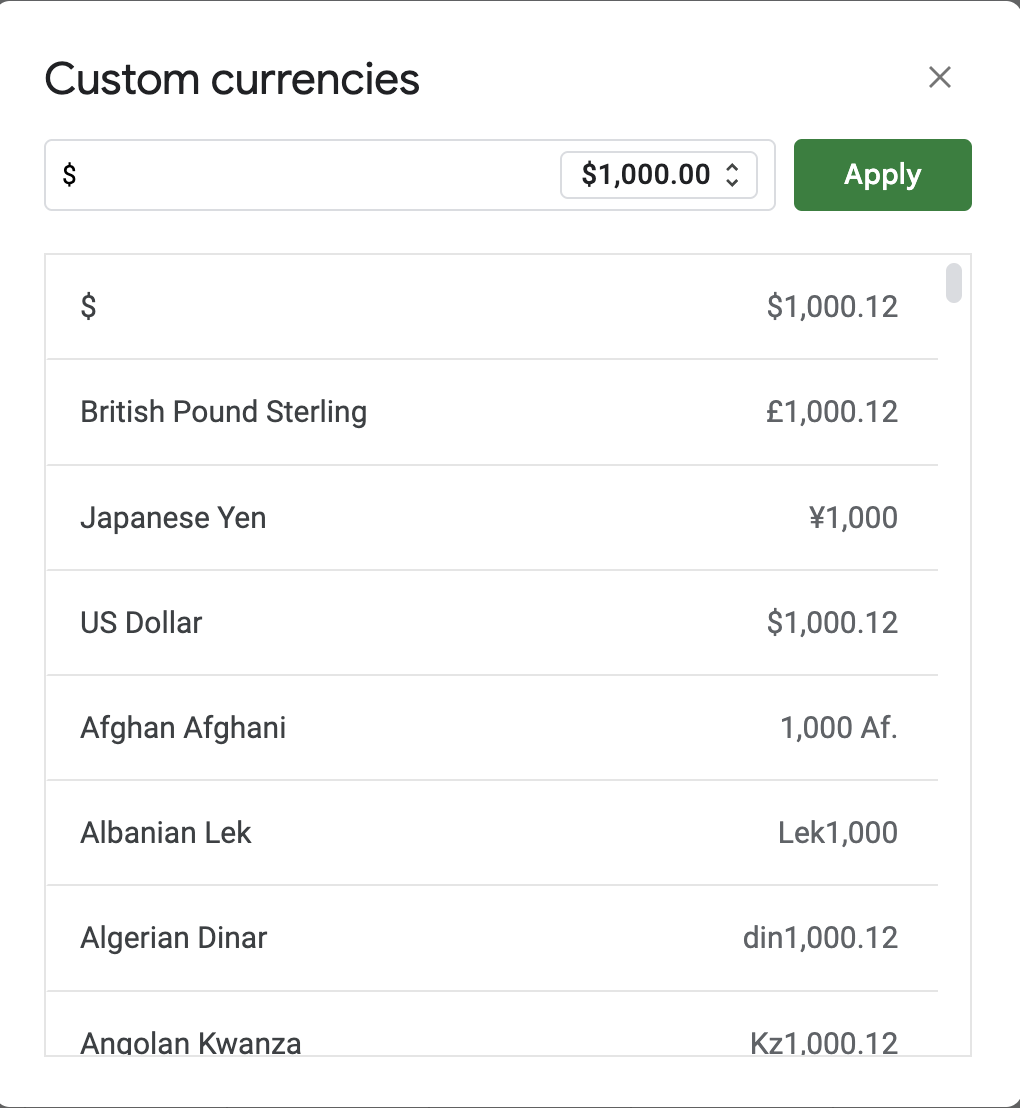Image resolution: width=1020 pixels, height=1108 pixels.
Task: Click the Custom currencies title
Action: 232,78
